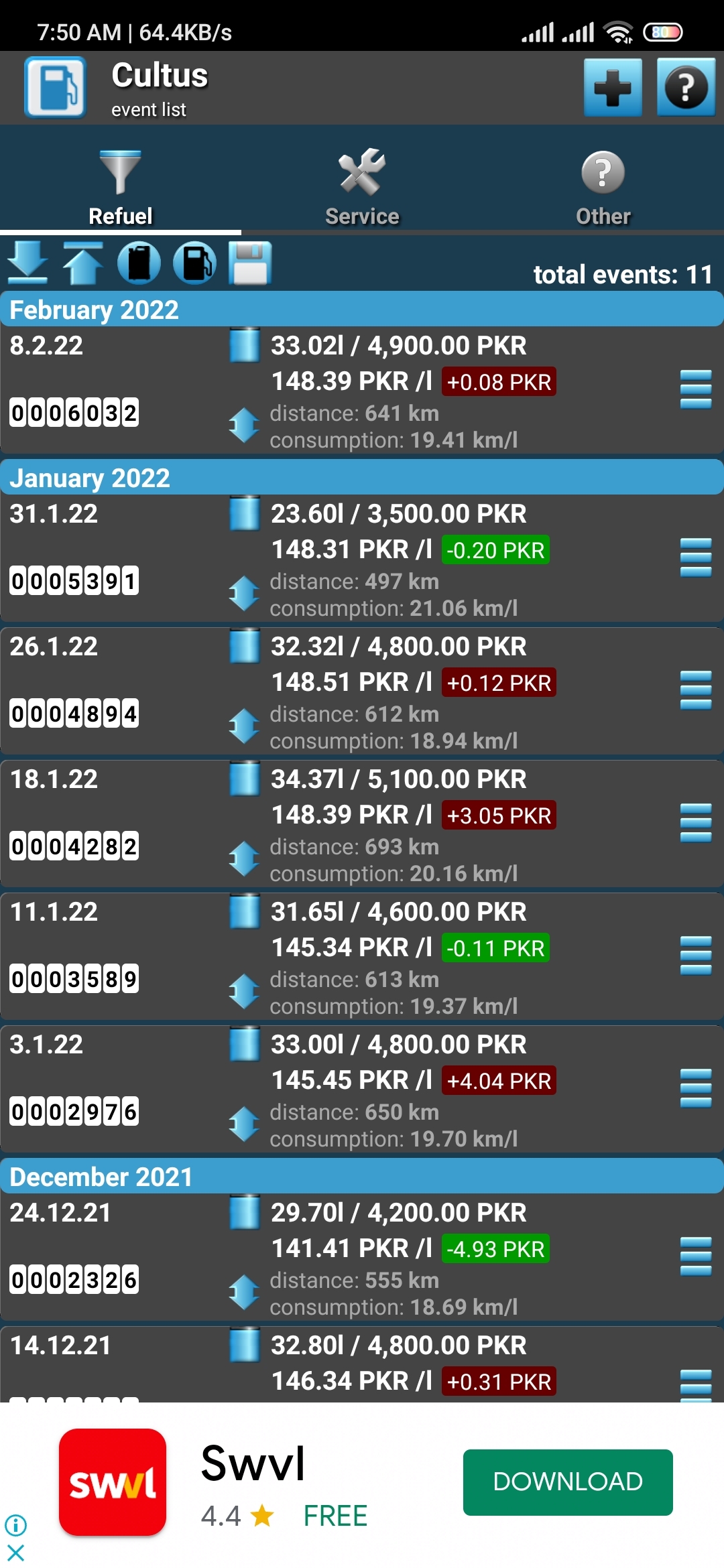
Task: Open menu for the 8.2.22 refuel entry
Action: pyautogui.click(x=696, y=389)
